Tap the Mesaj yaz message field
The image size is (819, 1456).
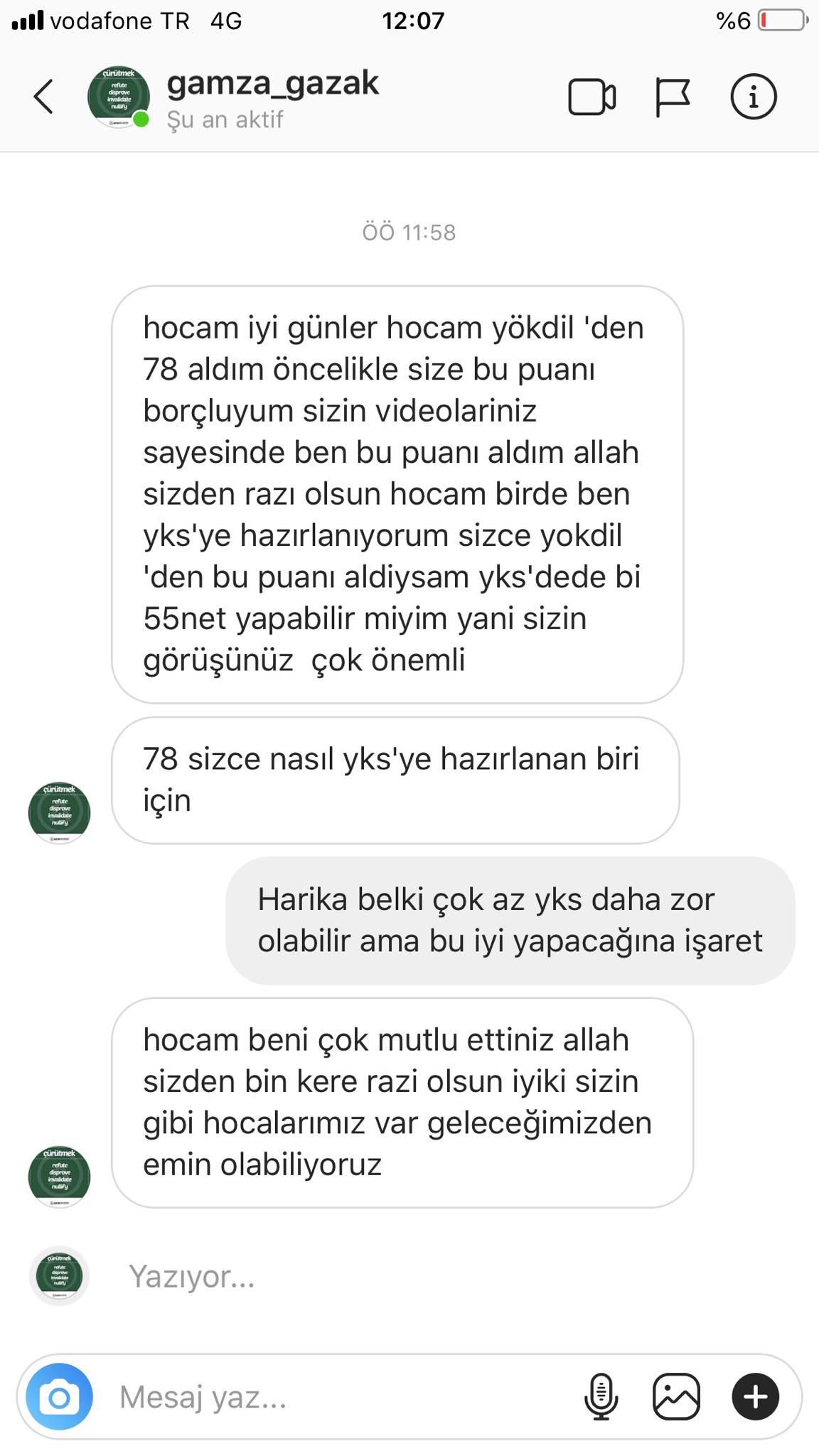pyautogui.click(x=341, y=1397)
